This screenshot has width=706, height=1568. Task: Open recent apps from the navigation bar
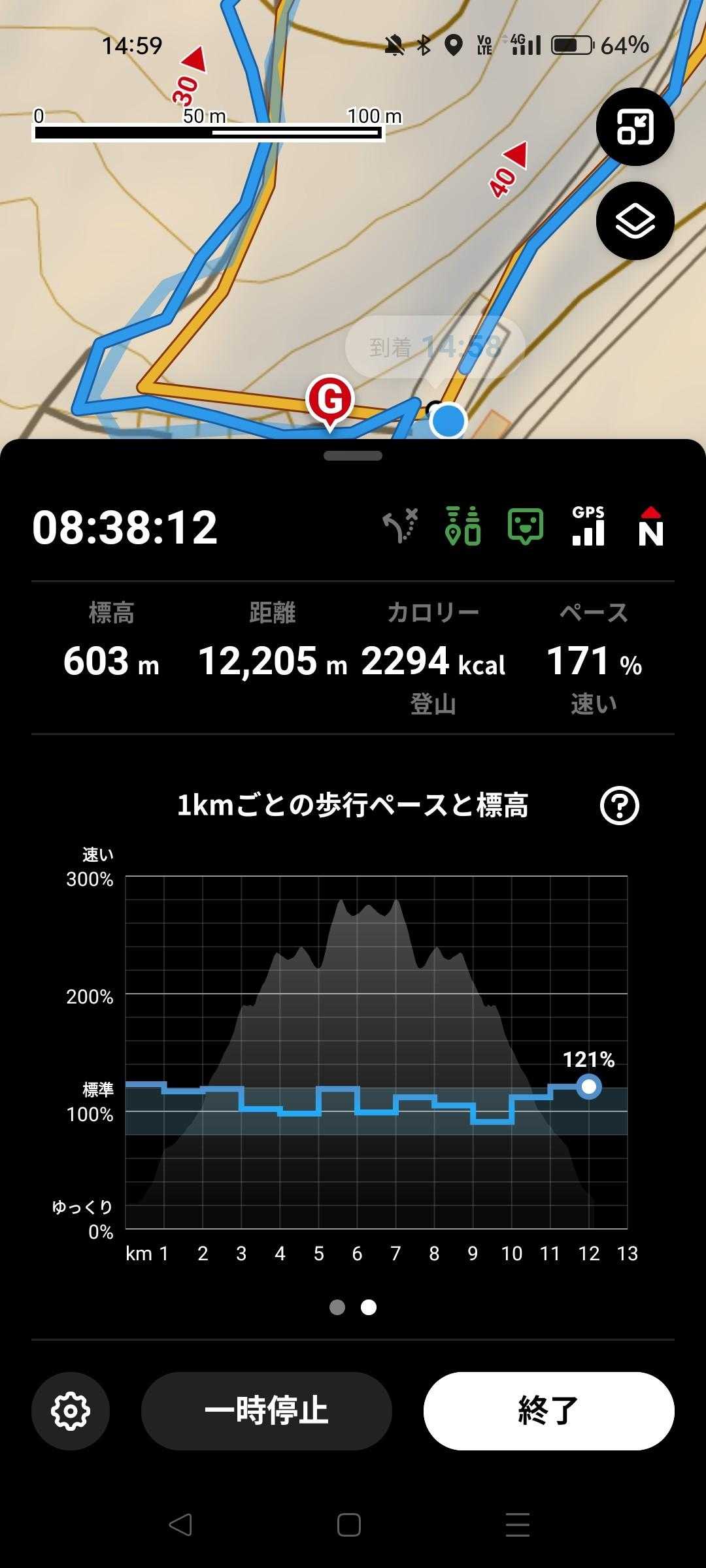(518, 1525)
